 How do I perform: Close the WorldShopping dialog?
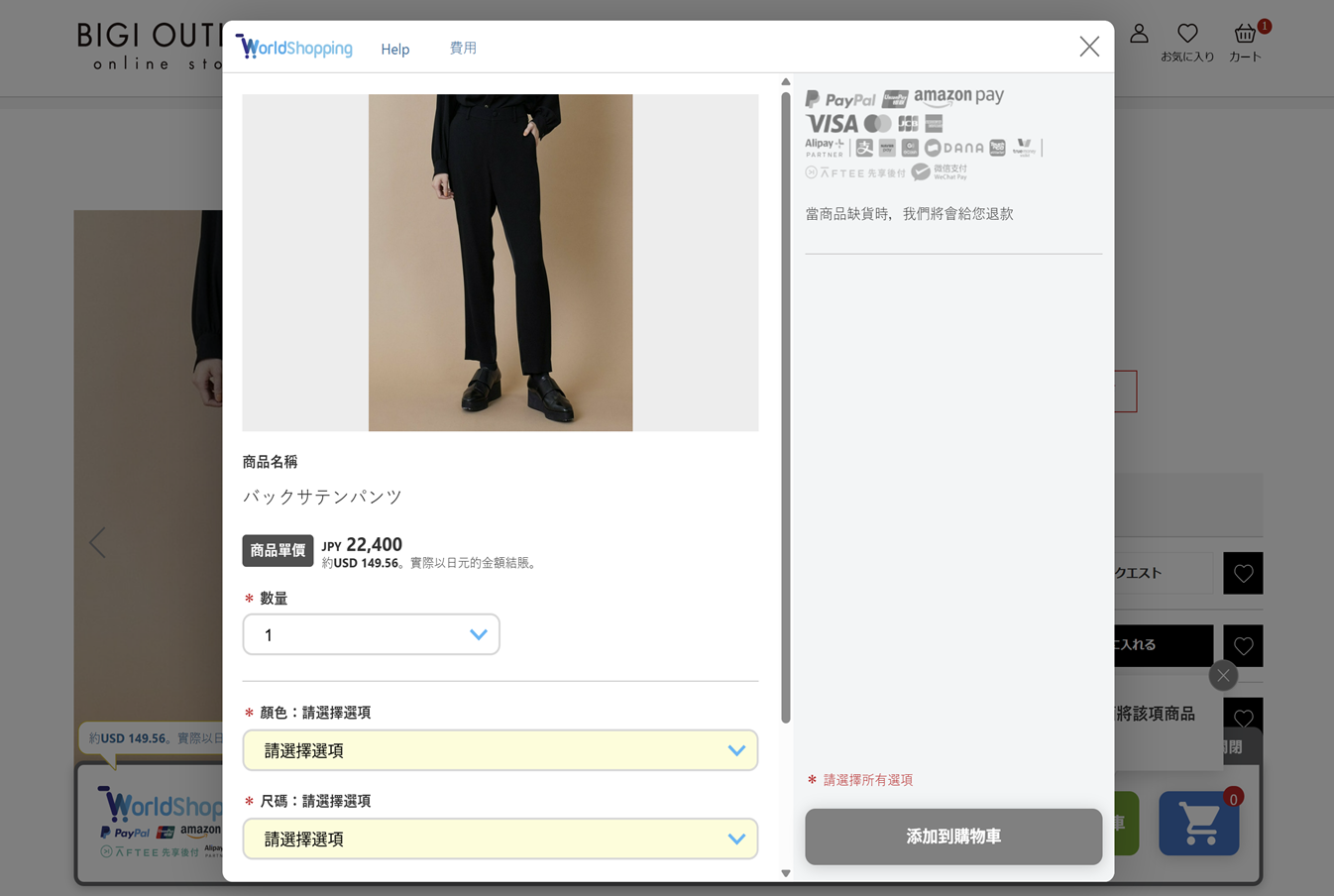(1089, 47)
